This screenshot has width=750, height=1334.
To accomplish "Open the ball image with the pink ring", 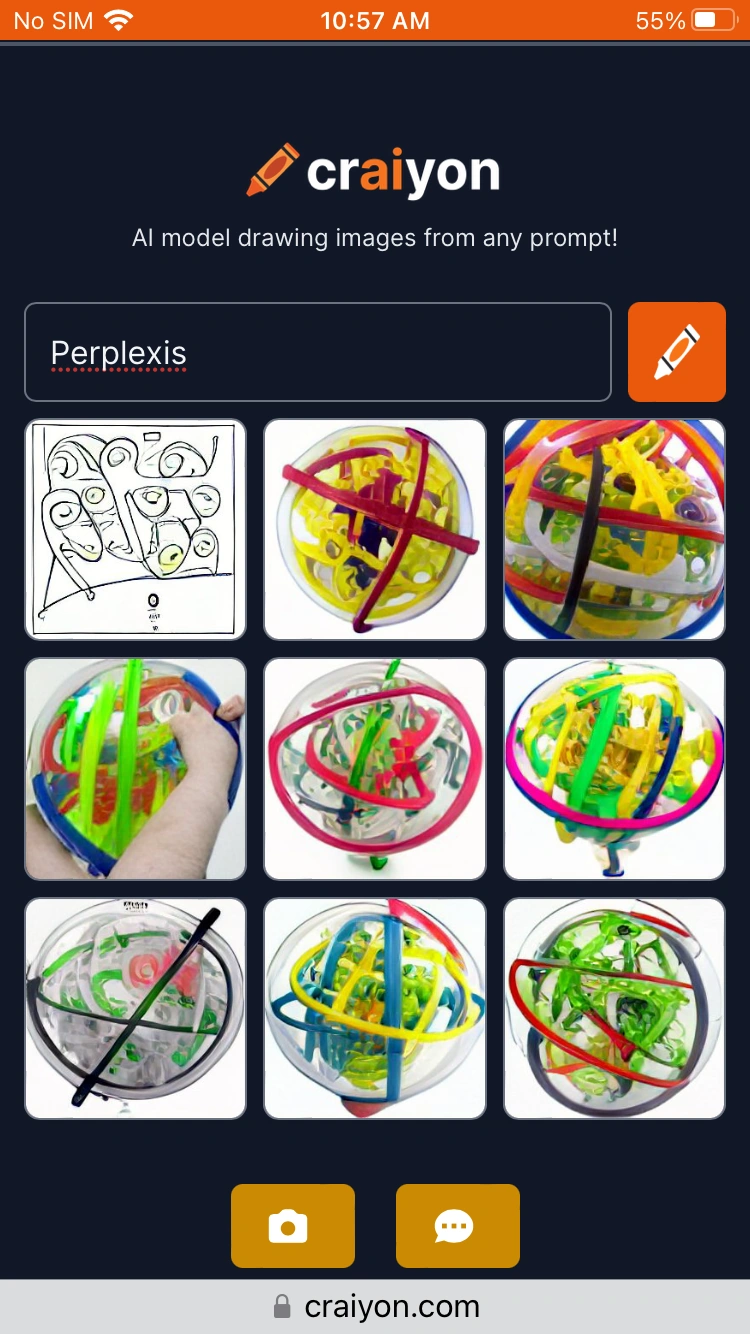I will click(x=614, y=769).
